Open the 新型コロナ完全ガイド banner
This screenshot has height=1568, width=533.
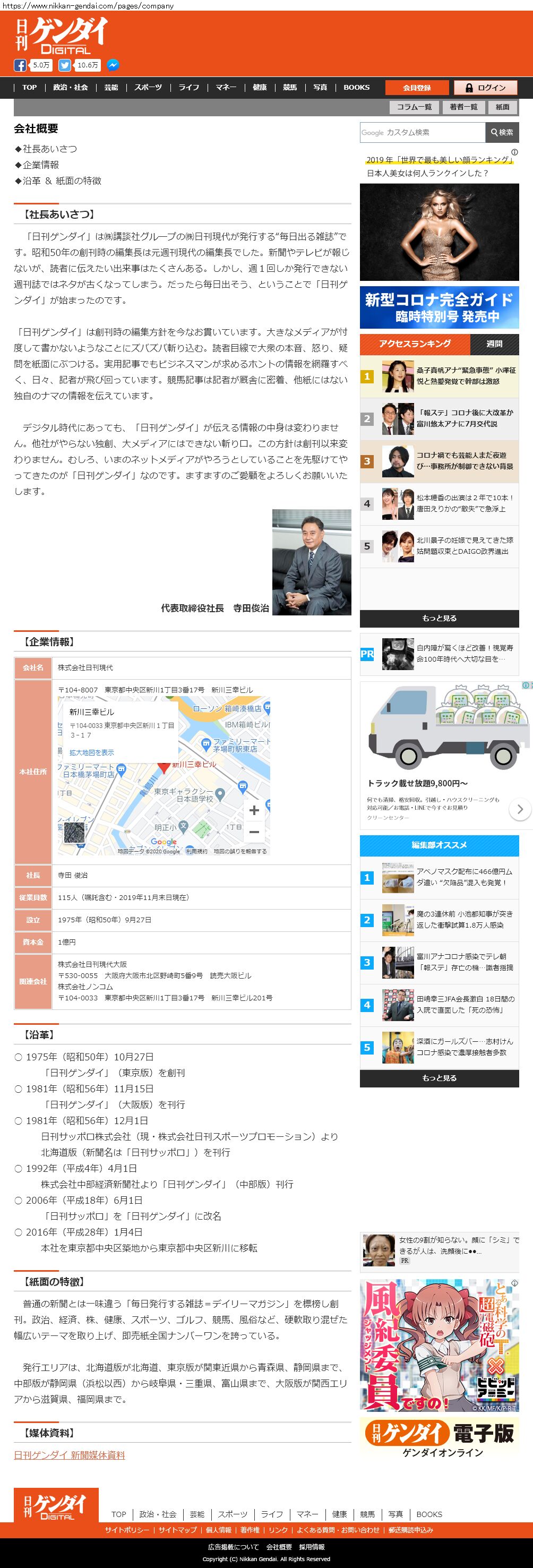tap(439, 307)
